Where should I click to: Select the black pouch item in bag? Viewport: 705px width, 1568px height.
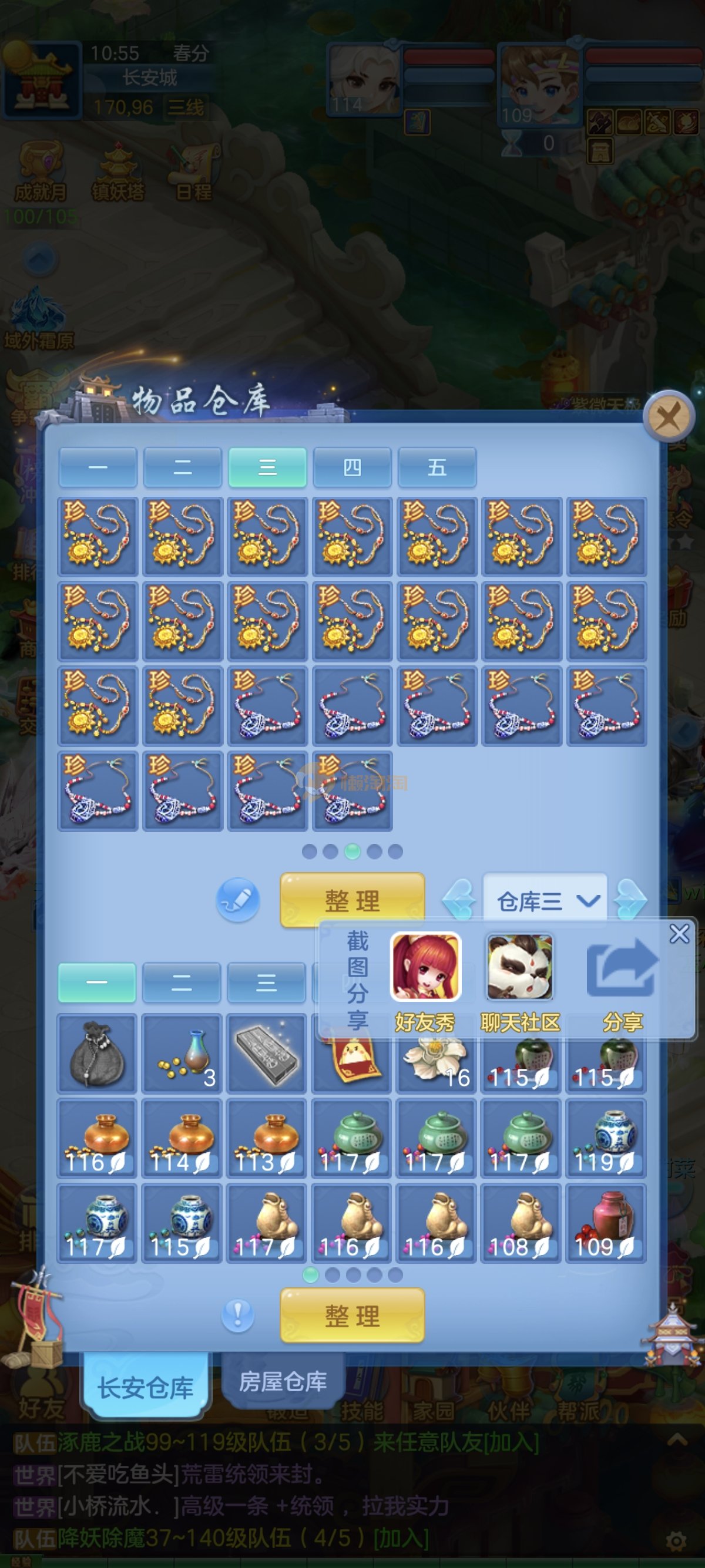(97, 1054)
